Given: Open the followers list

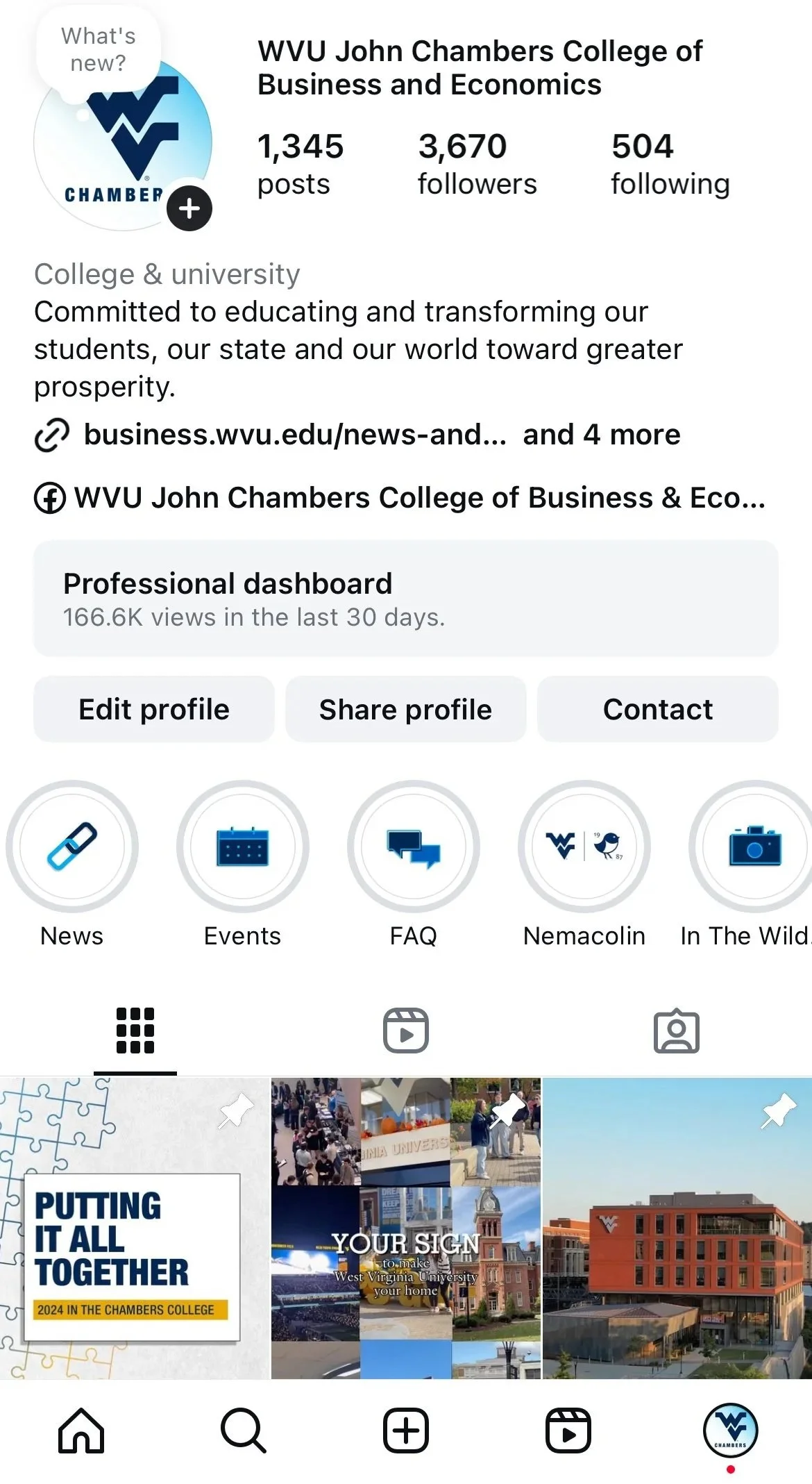Looking at the screenshot, I should [x=477, y=165].
